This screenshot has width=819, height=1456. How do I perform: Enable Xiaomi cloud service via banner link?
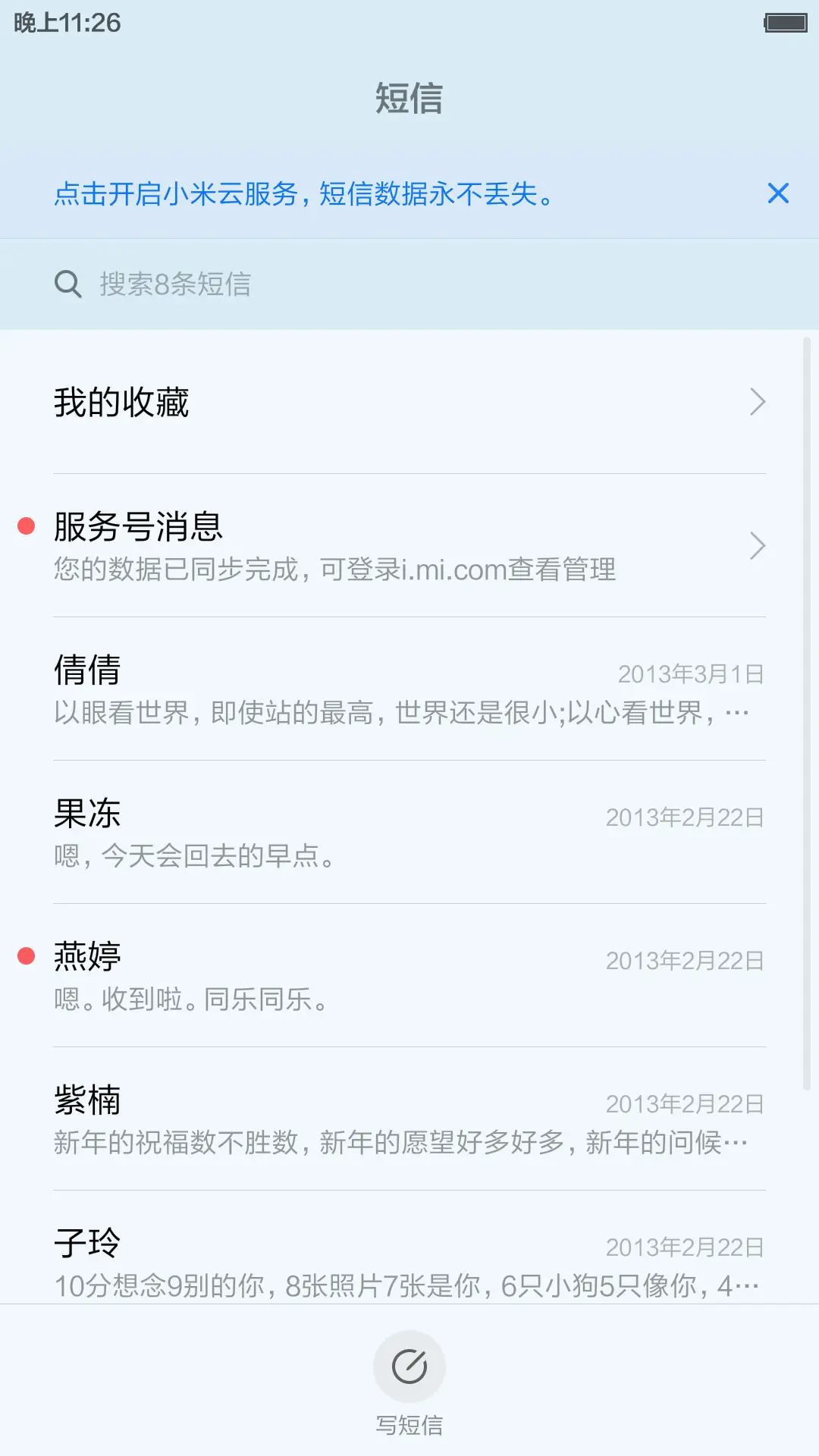[x=303, y=194]
